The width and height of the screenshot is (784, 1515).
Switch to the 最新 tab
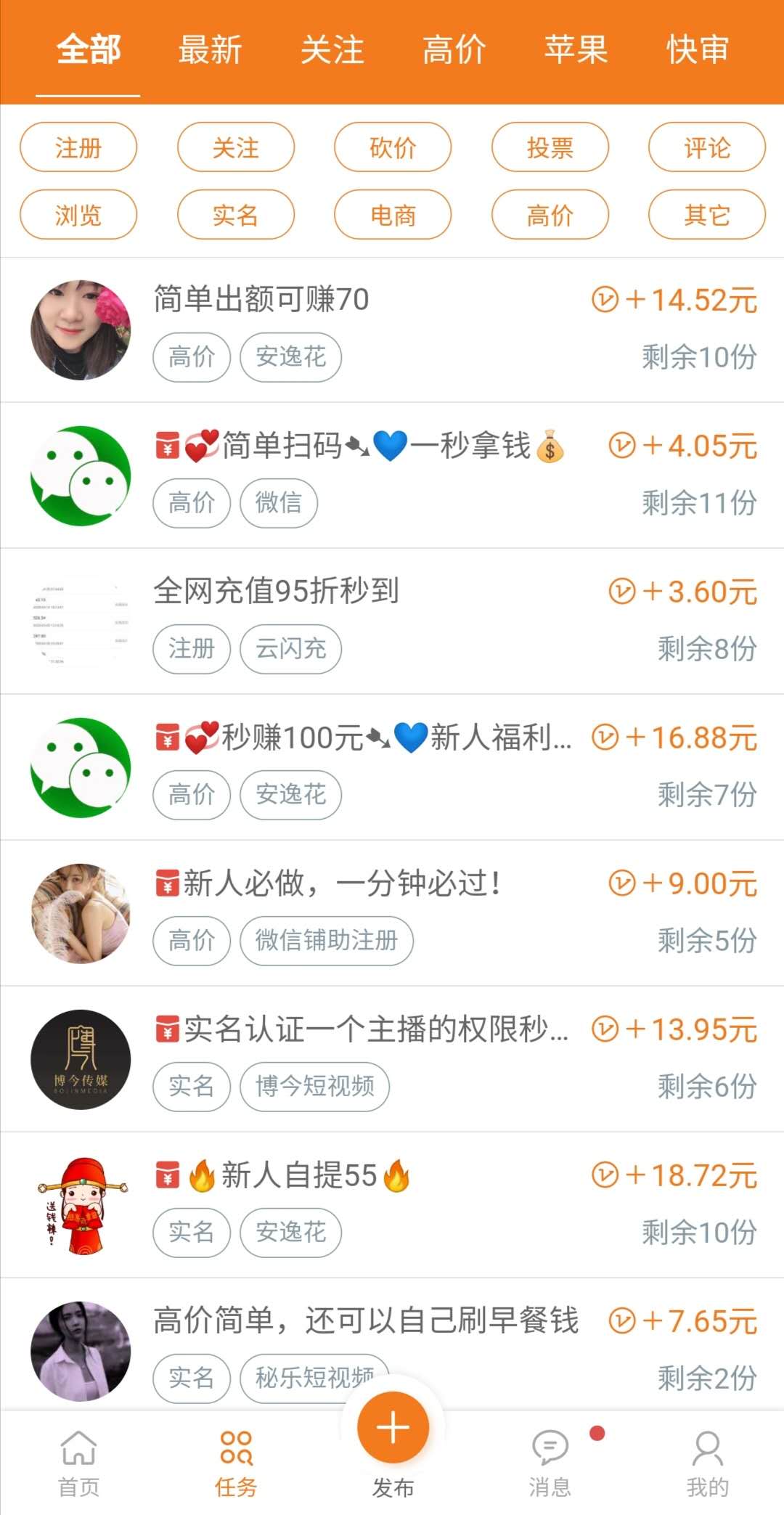pos(210,50)
